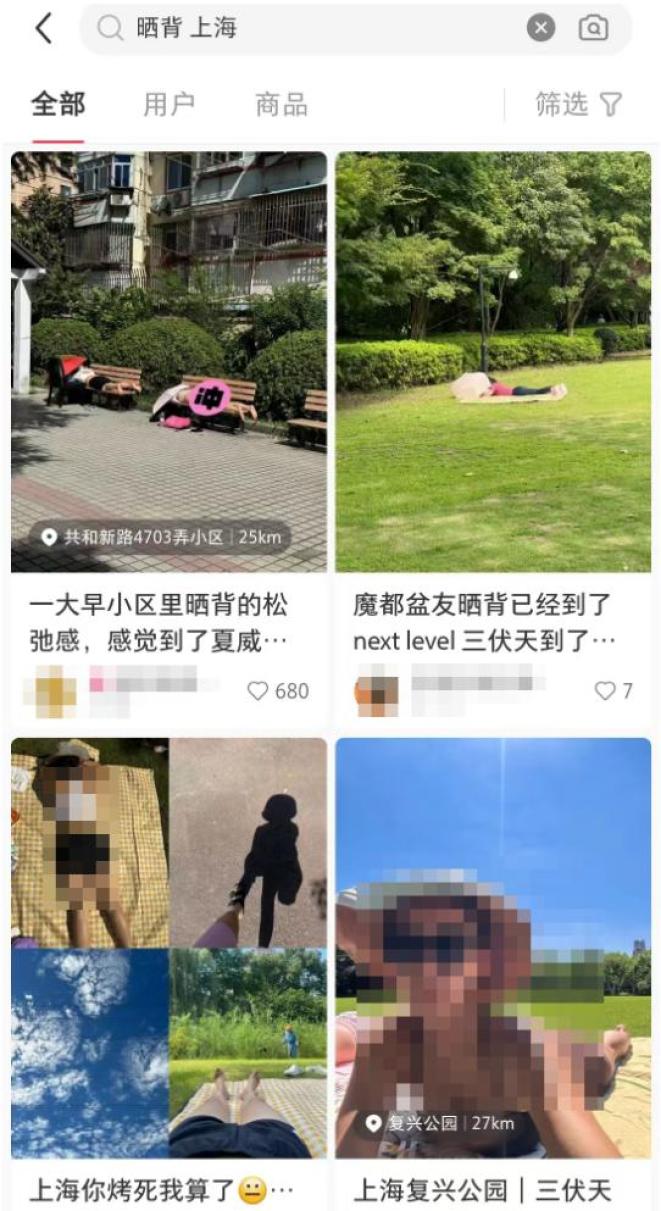
Task: Switch to the 用户 tab
Action: tap(169, 104)
